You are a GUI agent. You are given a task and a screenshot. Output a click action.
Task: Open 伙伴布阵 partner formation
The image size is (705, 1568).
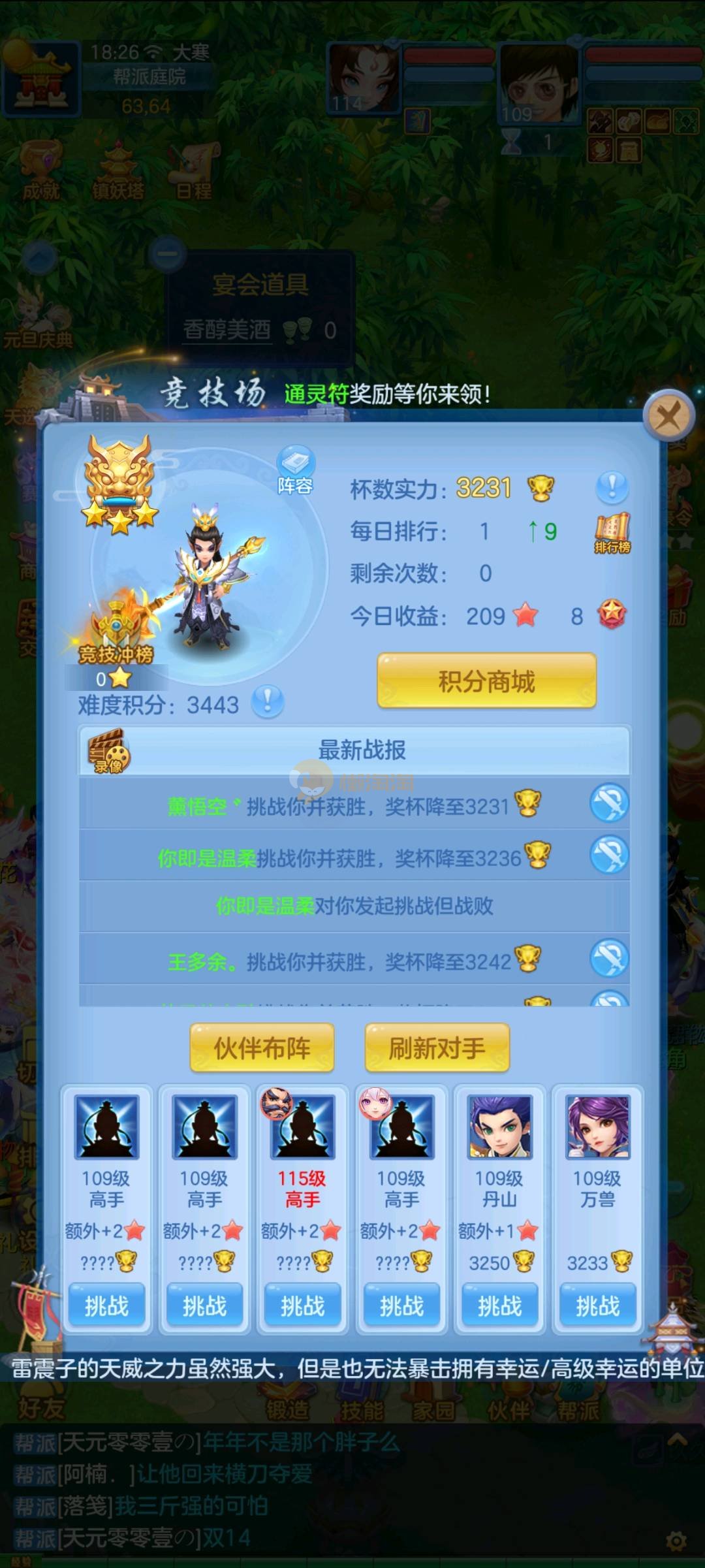coord(262,1048)
